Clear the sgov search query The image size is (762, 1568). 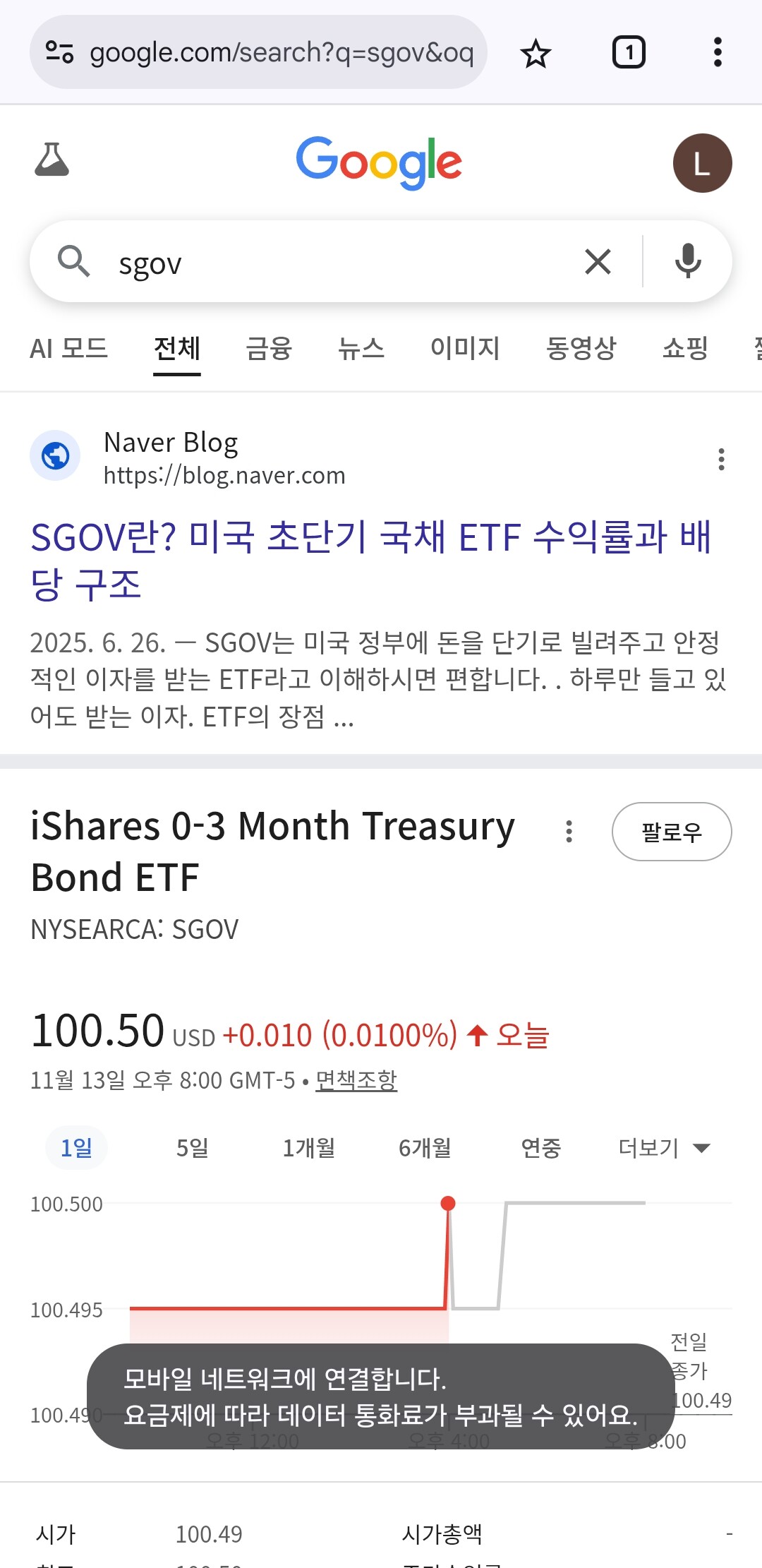tap(598, 262)
